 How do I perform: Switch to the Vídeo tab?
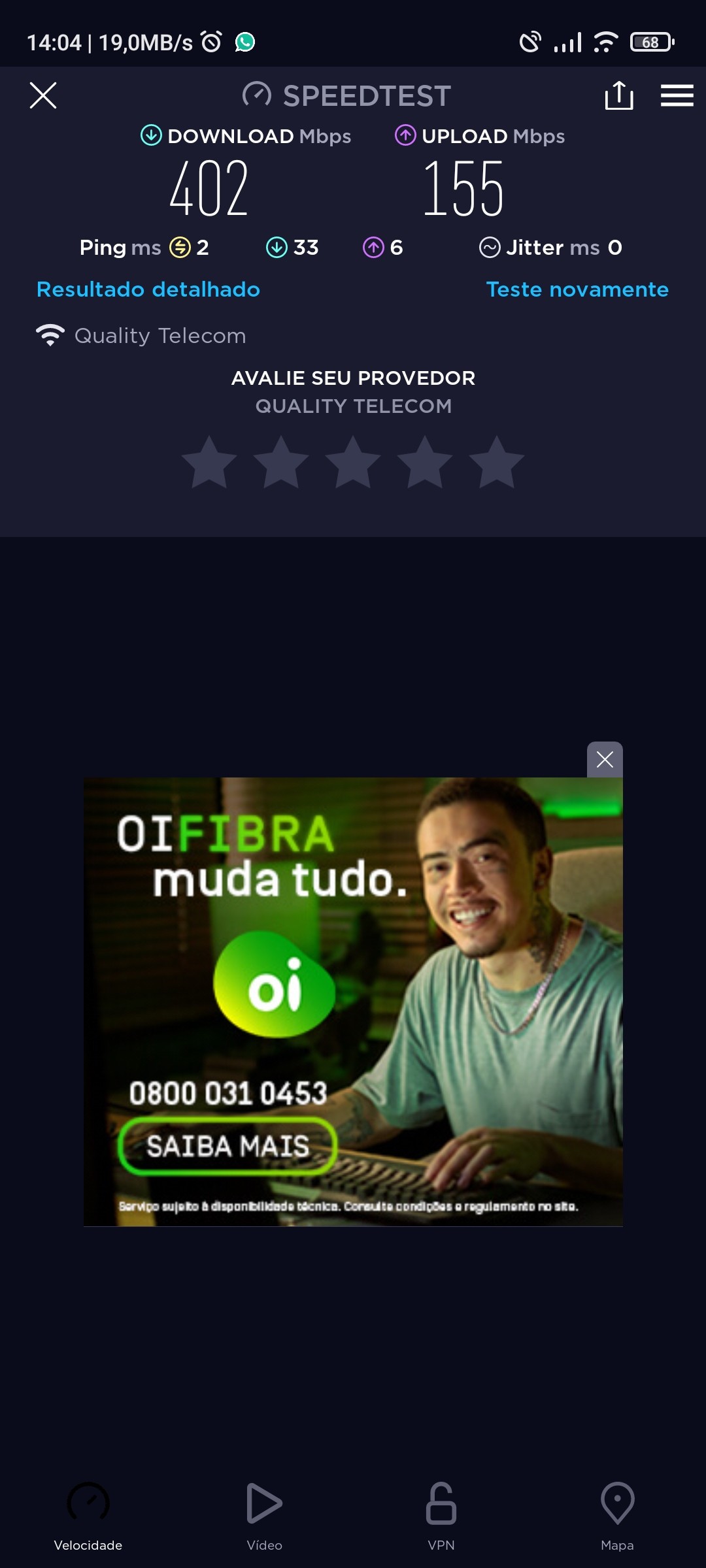pos(265,1514)
